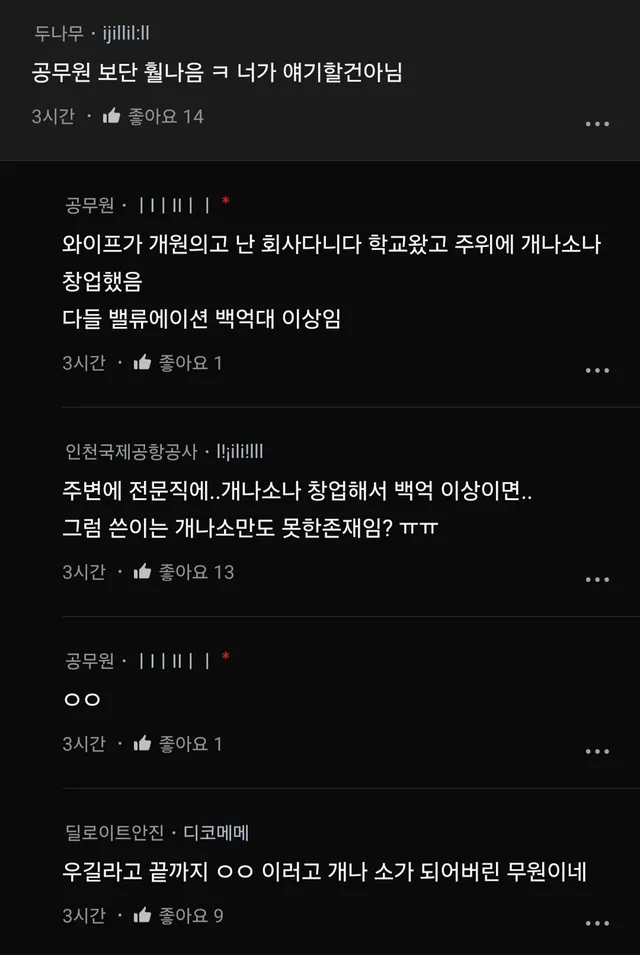This screenshot has width=640, height=955.
Task: Open the overflow menu on the 인천국제공항공사 reply
Action: pos(597,579)
